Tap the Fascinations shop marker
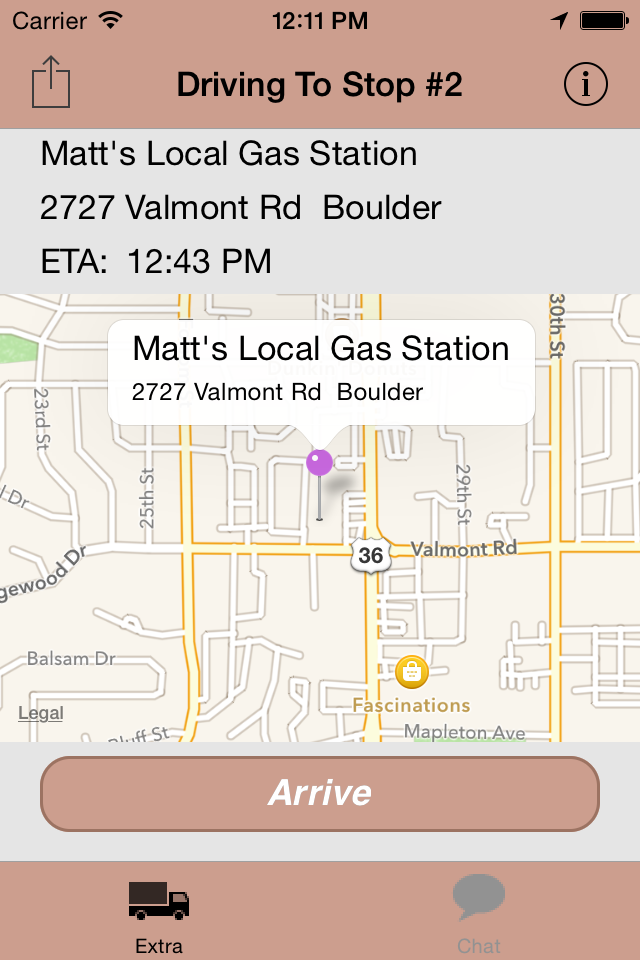The image size is (640, 960). (x=412, y=671)
